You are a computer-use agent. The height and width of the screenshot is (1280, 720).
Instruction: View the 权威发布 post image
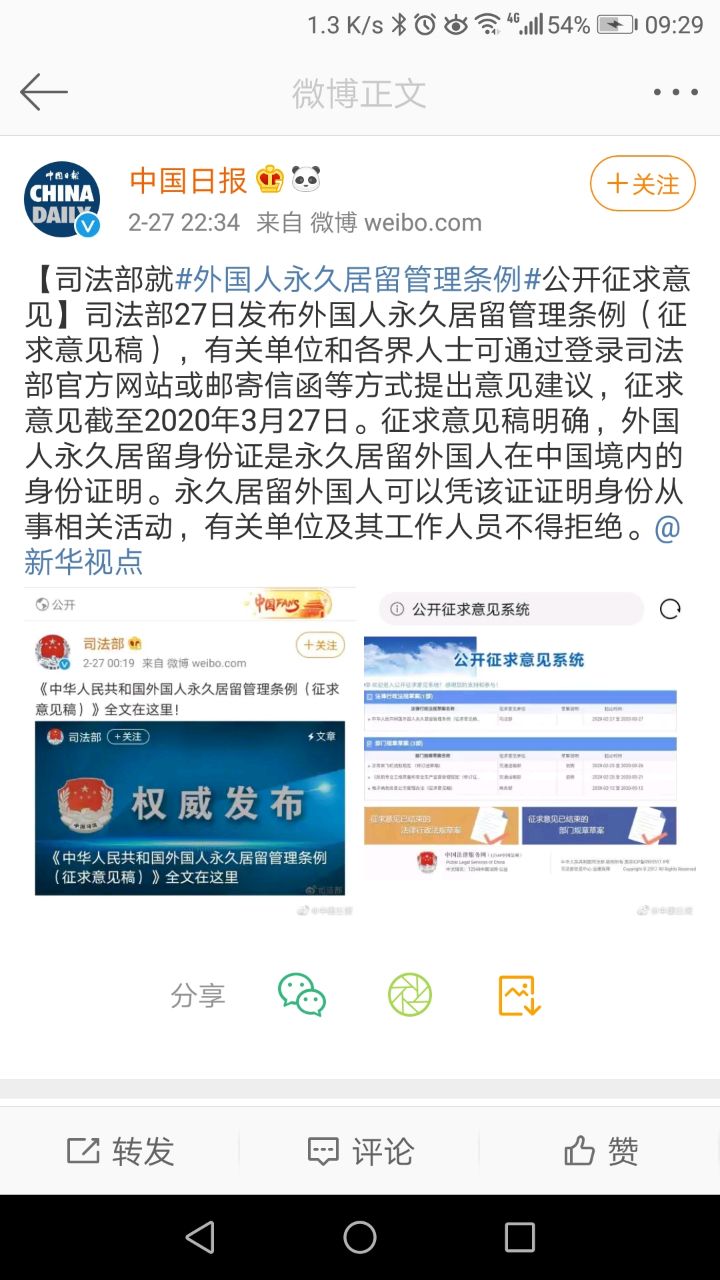pyautogui.click(x=190, y=750)
